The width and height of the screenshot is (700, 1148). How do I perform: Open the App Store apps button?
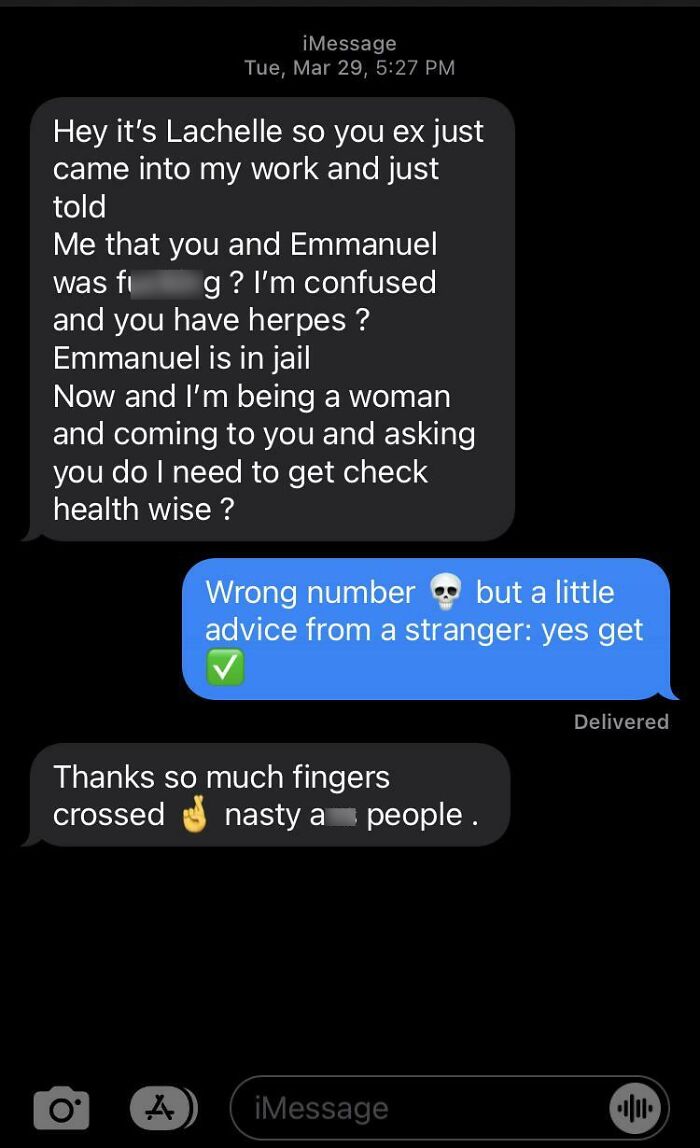click(x=160, y=1107)
